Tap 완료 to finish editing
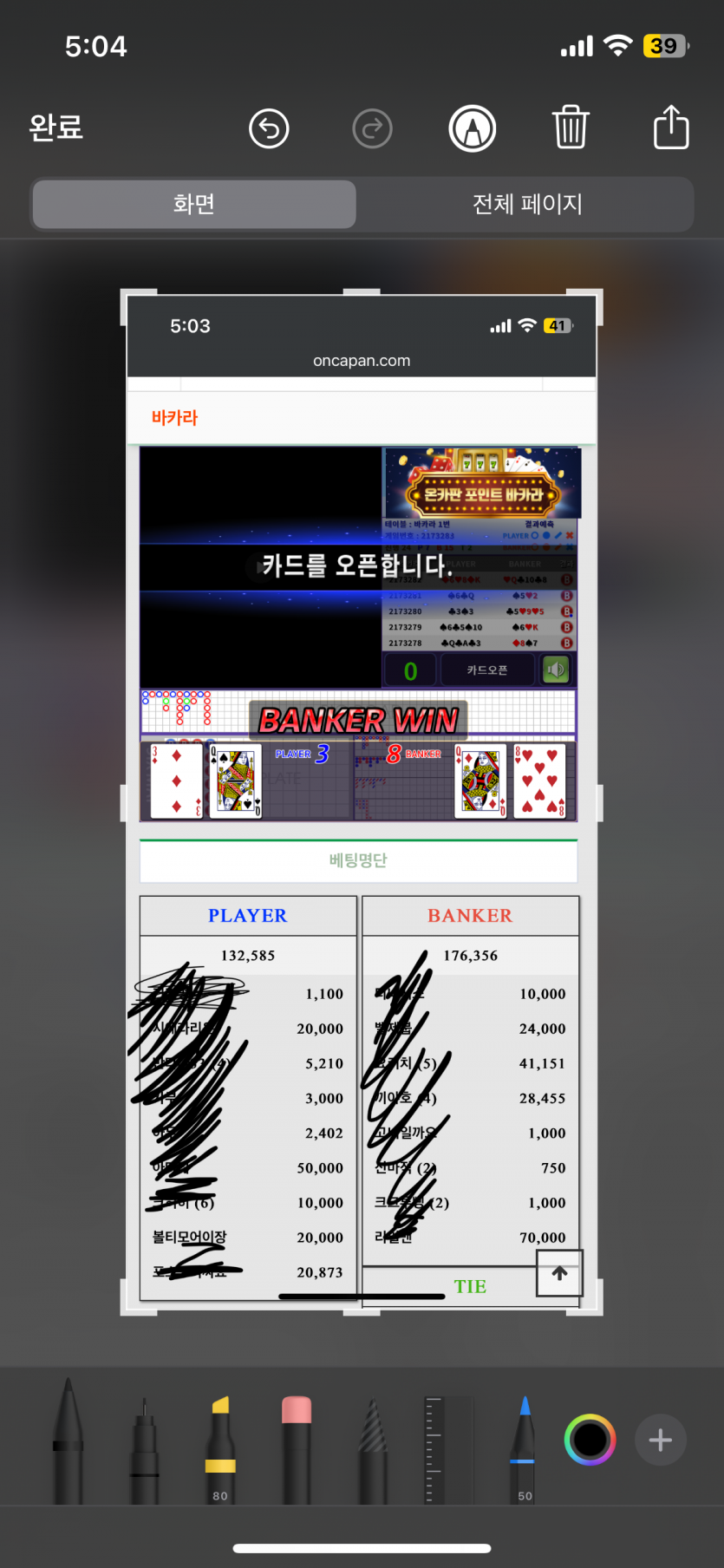This screenshot has height=1568, width=724. tap(56, 128)
